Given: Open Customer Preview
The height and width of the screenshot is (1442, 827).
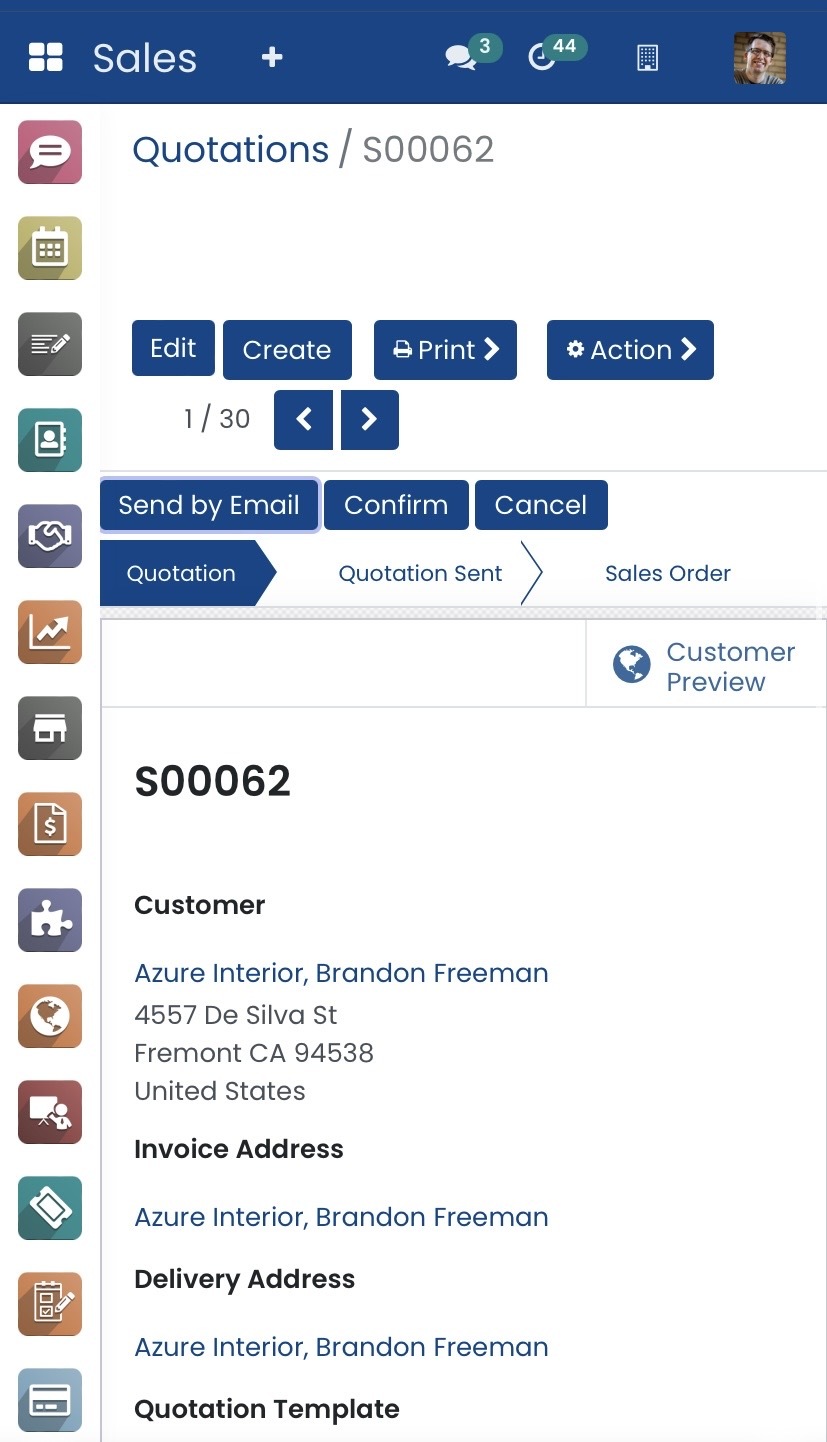Looking at the screenshot, I should [706, 667].
